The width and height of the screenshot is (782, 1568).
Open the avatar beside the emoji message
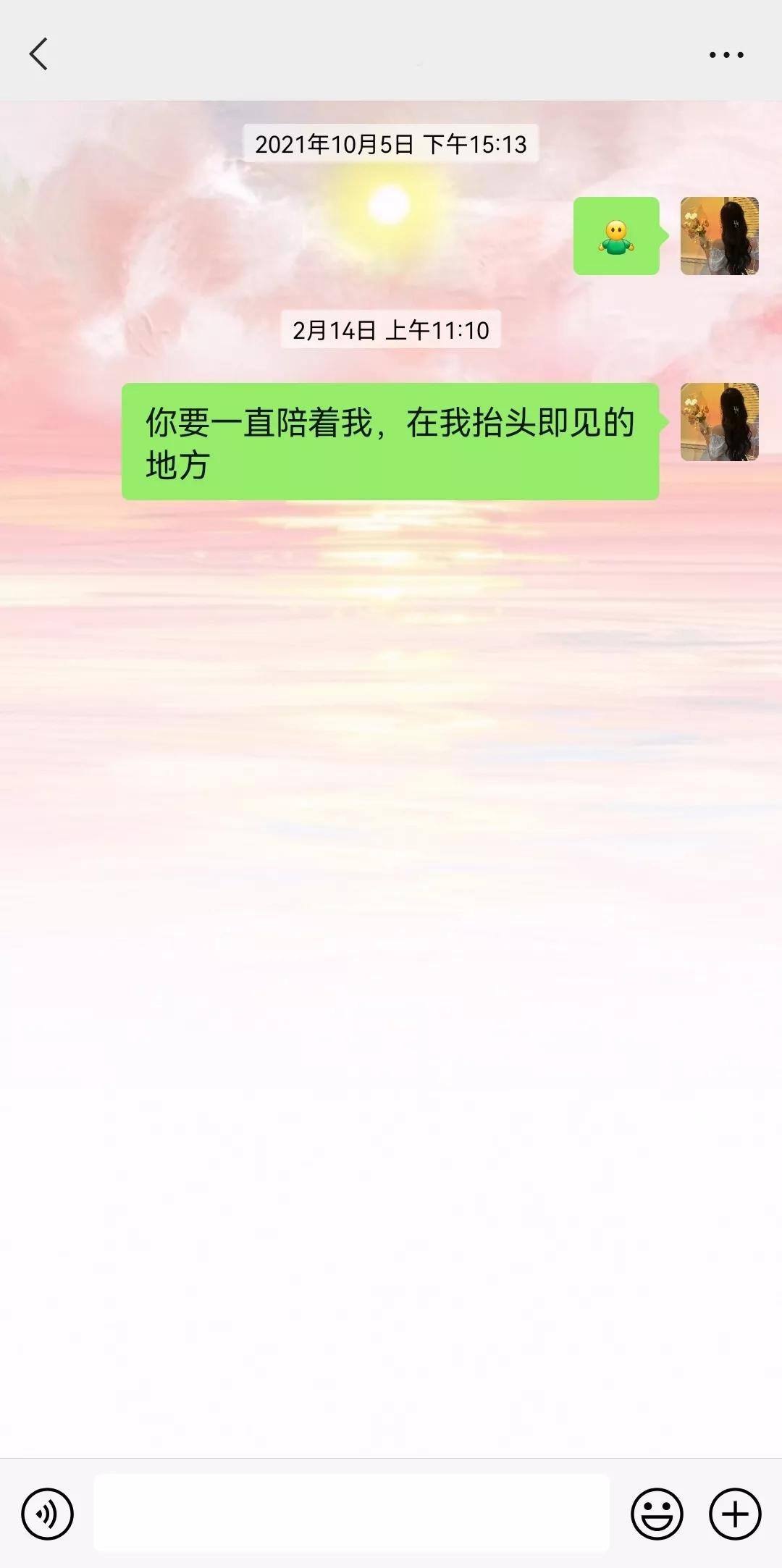pyautogui.click(x=719, y=236)
